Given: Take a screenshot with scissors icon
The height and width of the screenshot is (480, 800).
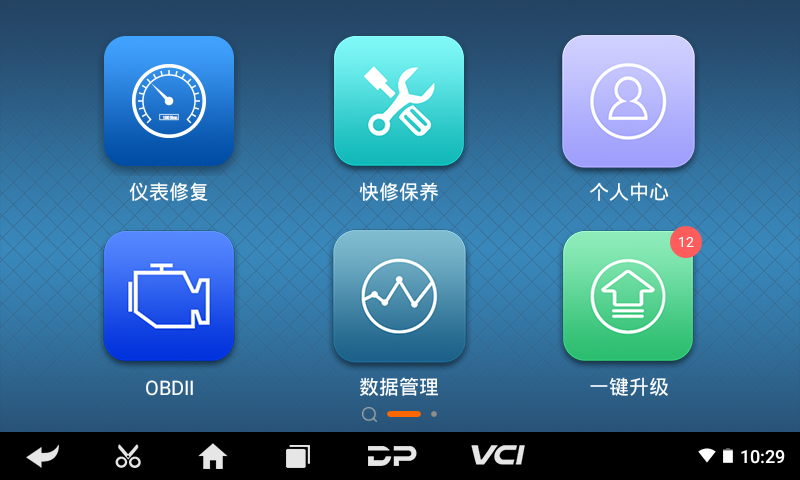Looking at the screenshot, I should (128, 456).
